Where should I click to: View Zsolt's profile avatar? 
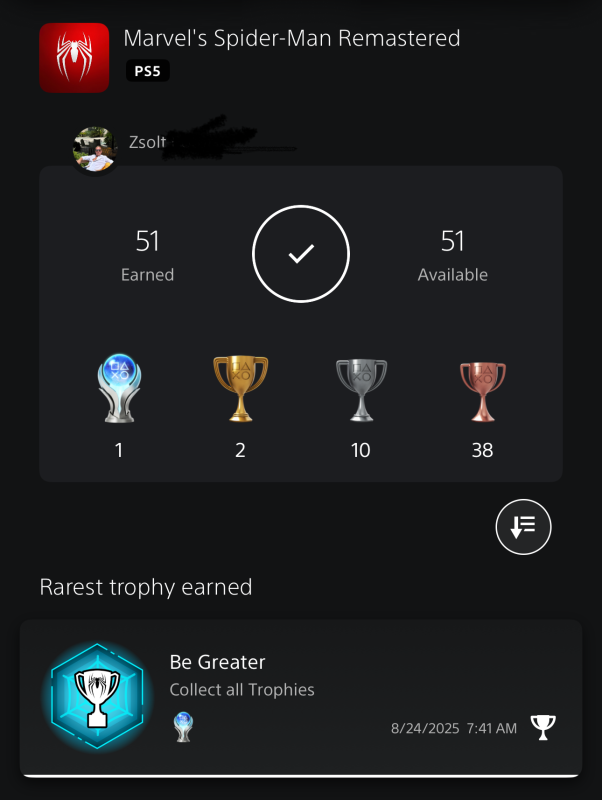click(96, 149)
